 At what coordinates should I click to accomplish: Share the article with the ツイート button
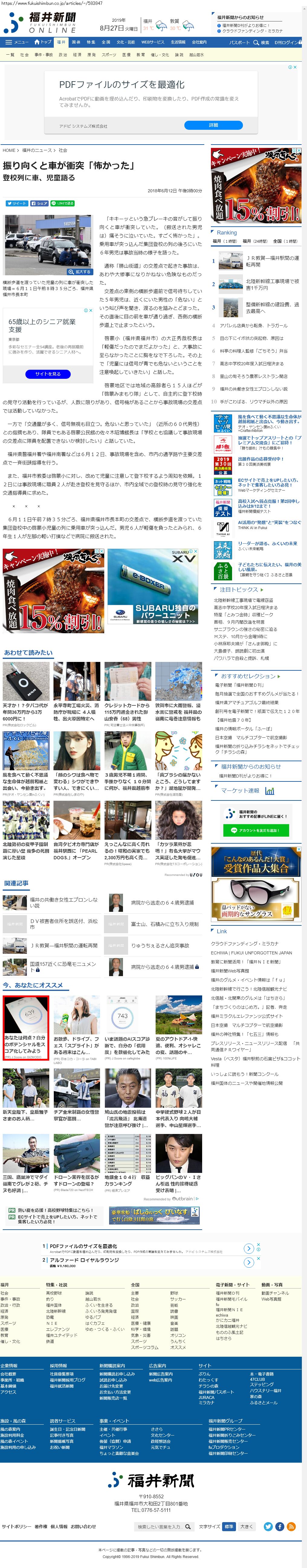coord(16,203)
